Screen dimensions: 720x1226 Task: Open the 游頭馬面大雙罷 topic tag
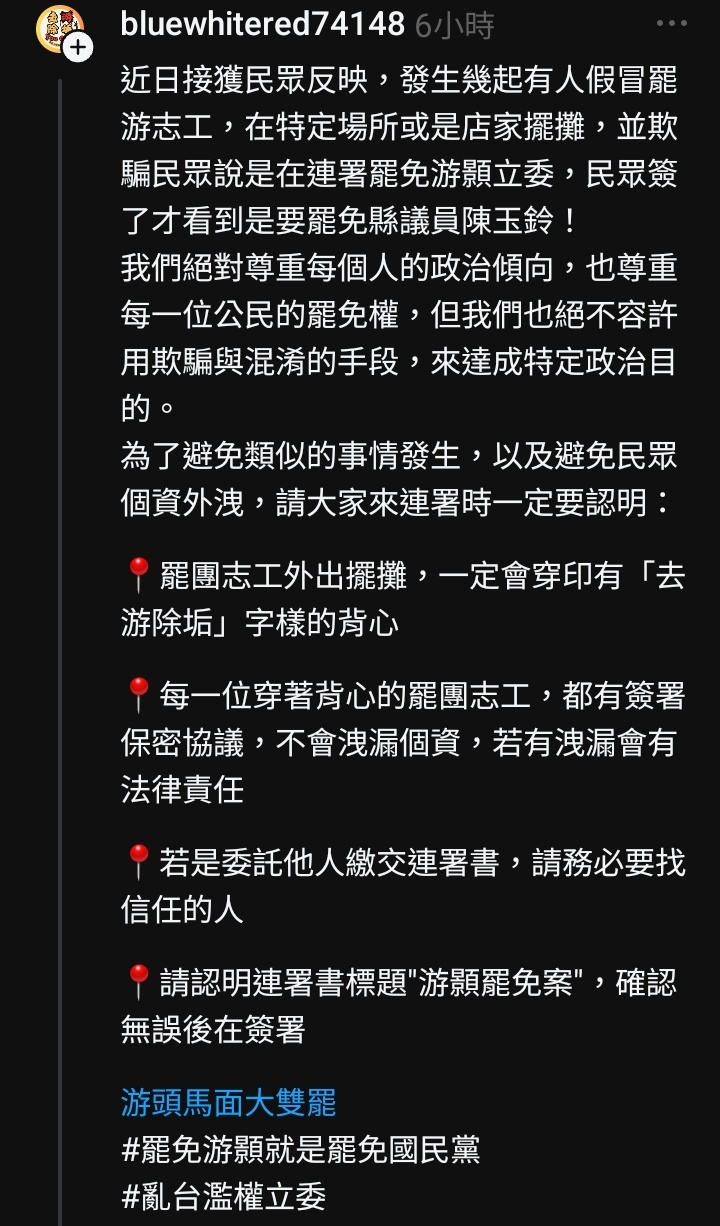[228, 1103]
